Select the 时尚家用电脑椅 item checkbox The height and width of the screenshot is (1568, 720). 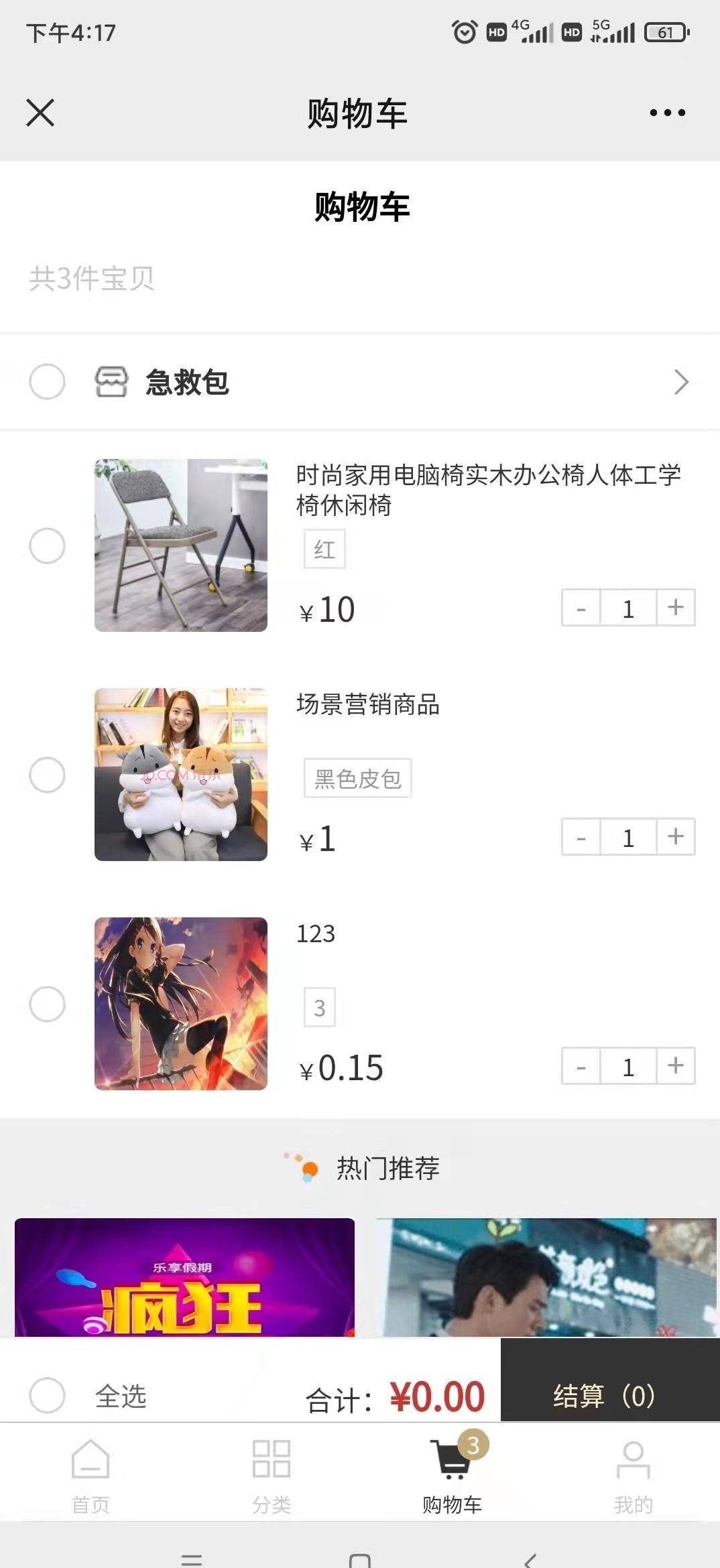tap(47, 545)
